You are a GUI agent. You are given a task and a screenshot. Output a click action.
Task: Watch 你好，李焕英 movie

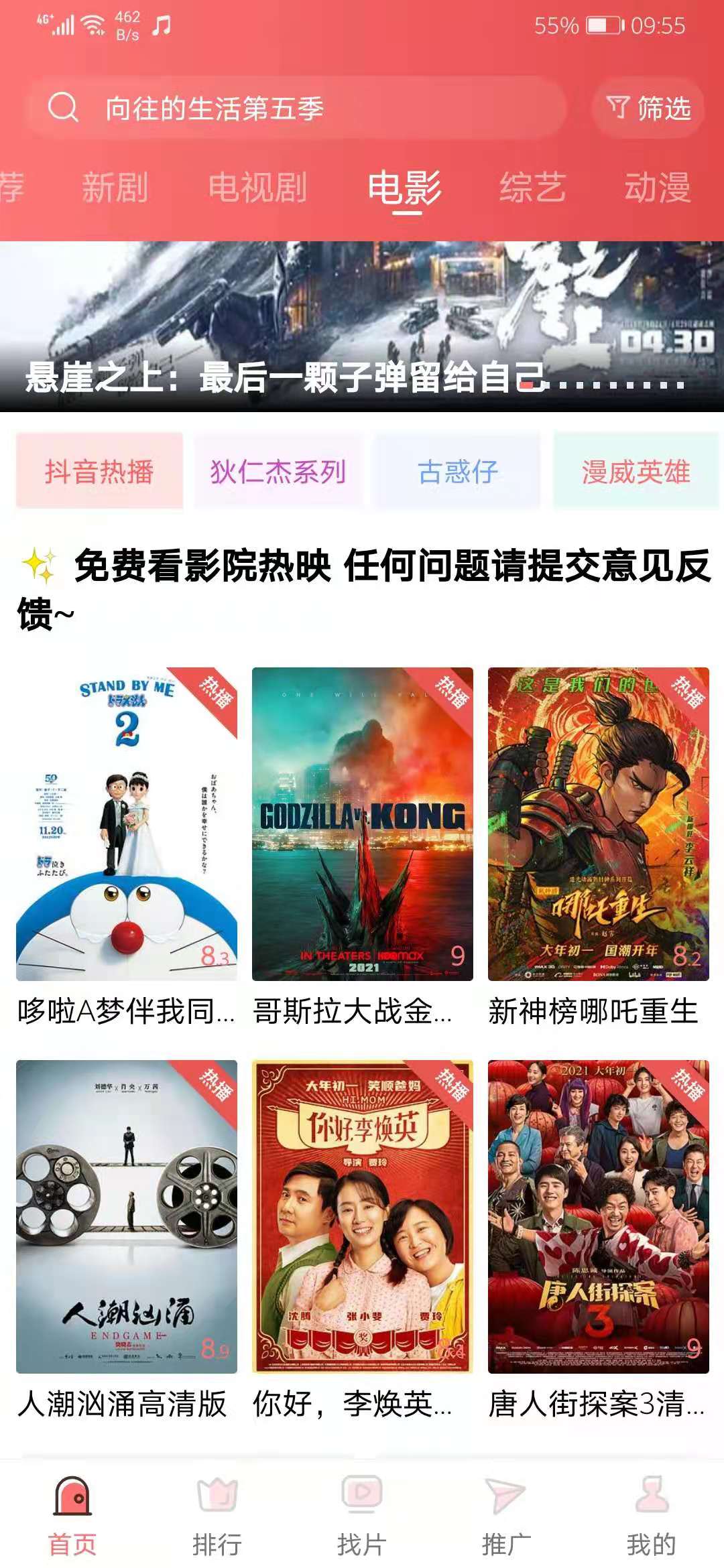pyautogui.click(x=363, y=1217)
